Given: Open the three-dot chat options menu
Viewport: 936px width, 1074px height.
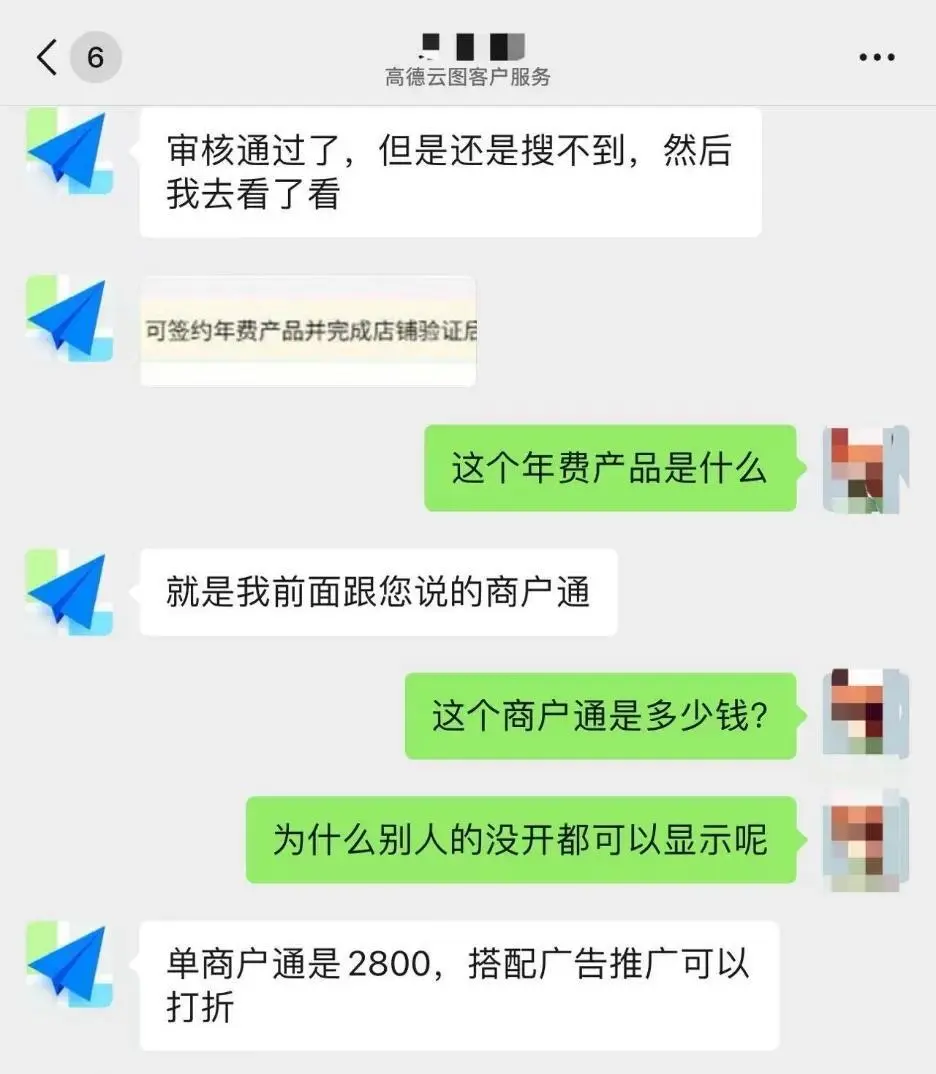Looking at the screenshot, I should coord(876,58).
